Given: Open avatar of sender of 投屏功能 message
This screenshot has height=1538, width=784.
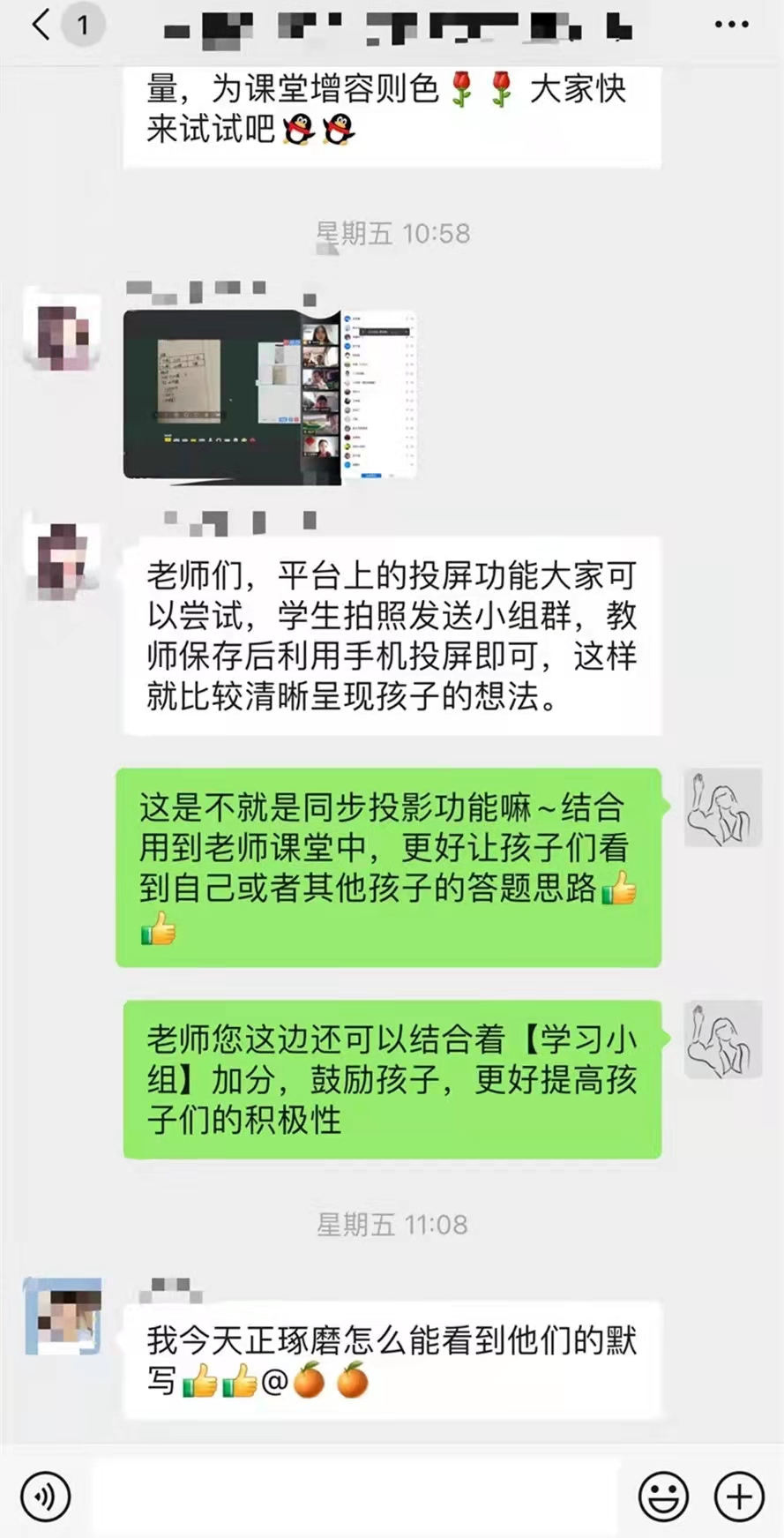Looking at the screenshot, I should point(61,561).
